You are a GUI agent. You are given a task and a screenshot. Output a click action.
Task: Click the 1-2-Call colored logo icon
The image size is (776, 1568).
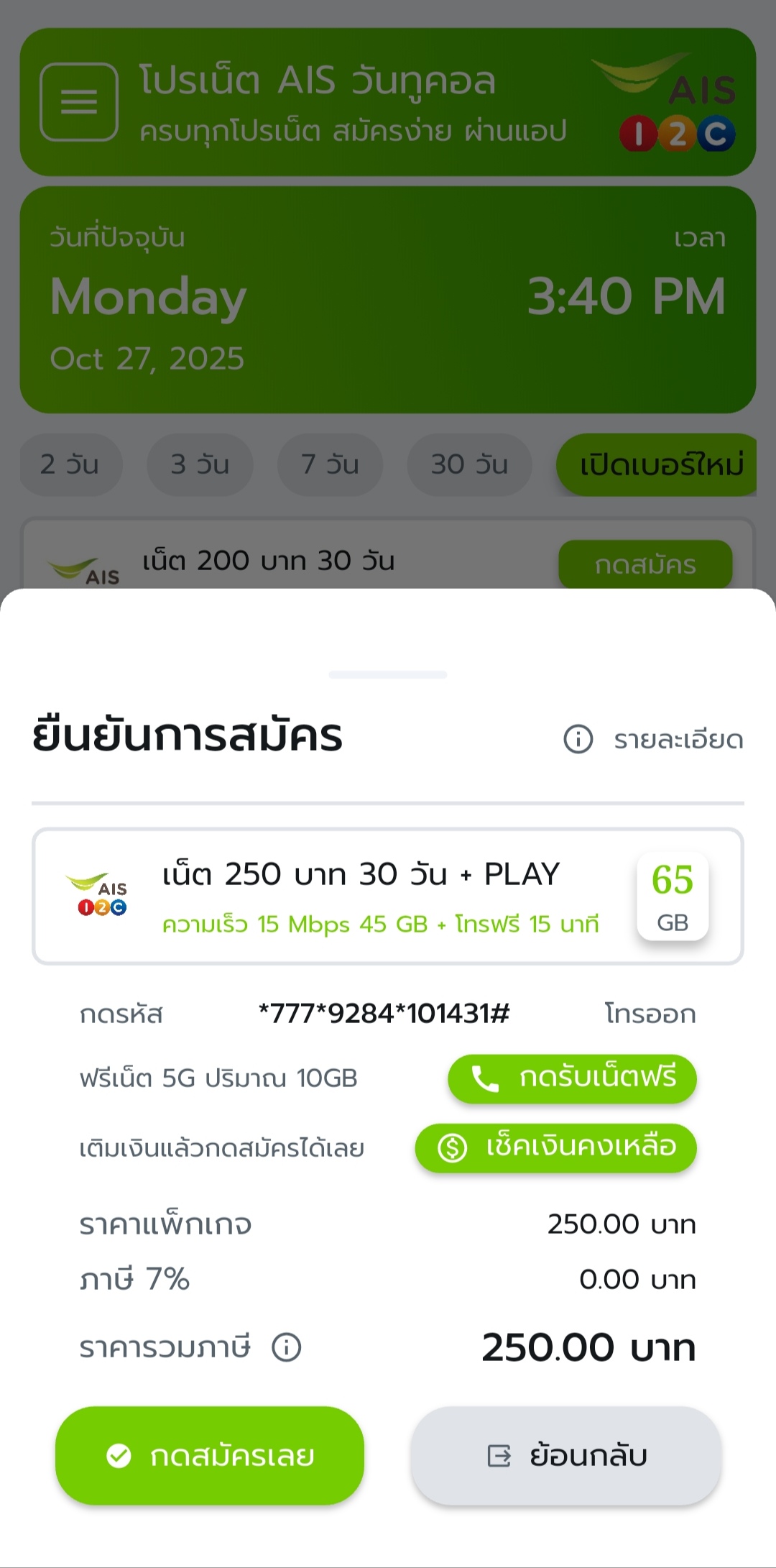pyautogui.click(x=676, y=133)
